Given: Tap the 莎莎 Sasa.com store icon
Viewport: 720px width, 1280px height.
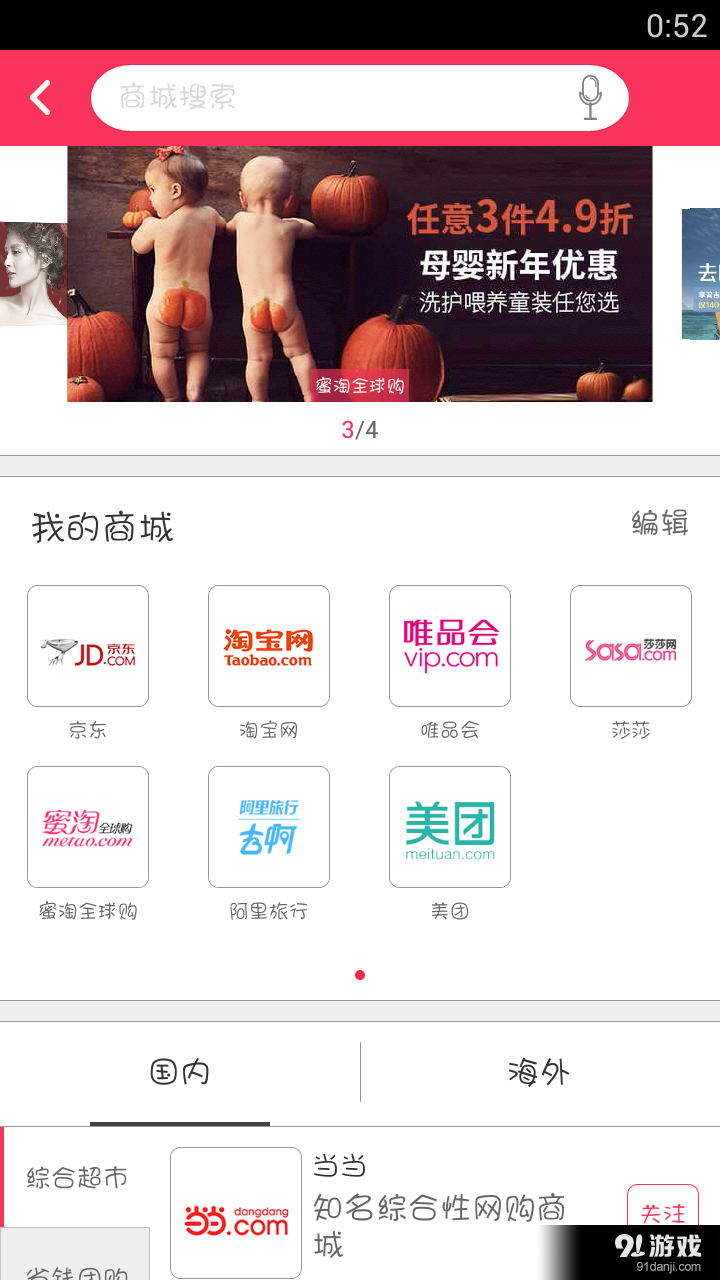Looking at the screenshot, I should tap(630, 645).
